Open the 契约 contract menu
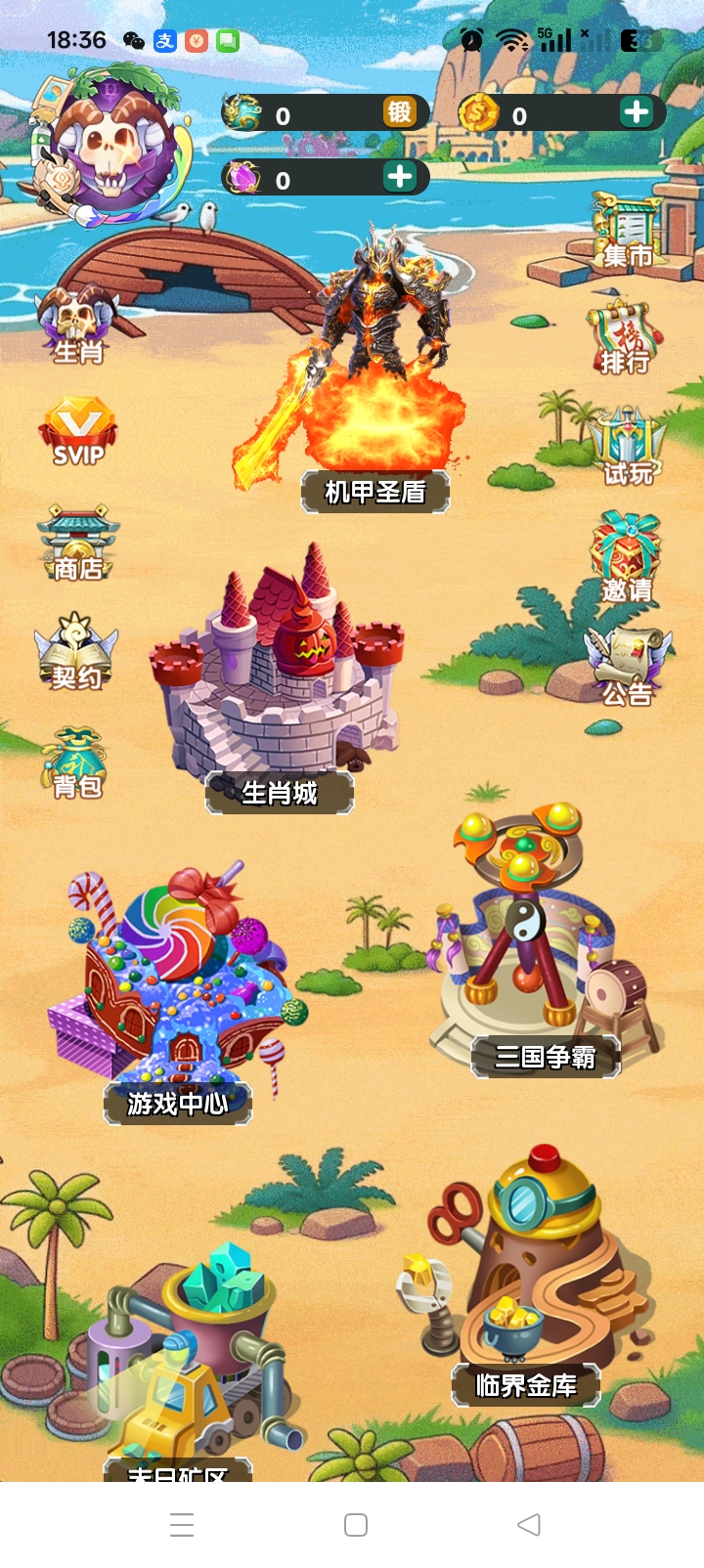The width and height of the screenshot is (704, 1568). tap(76, 652)
